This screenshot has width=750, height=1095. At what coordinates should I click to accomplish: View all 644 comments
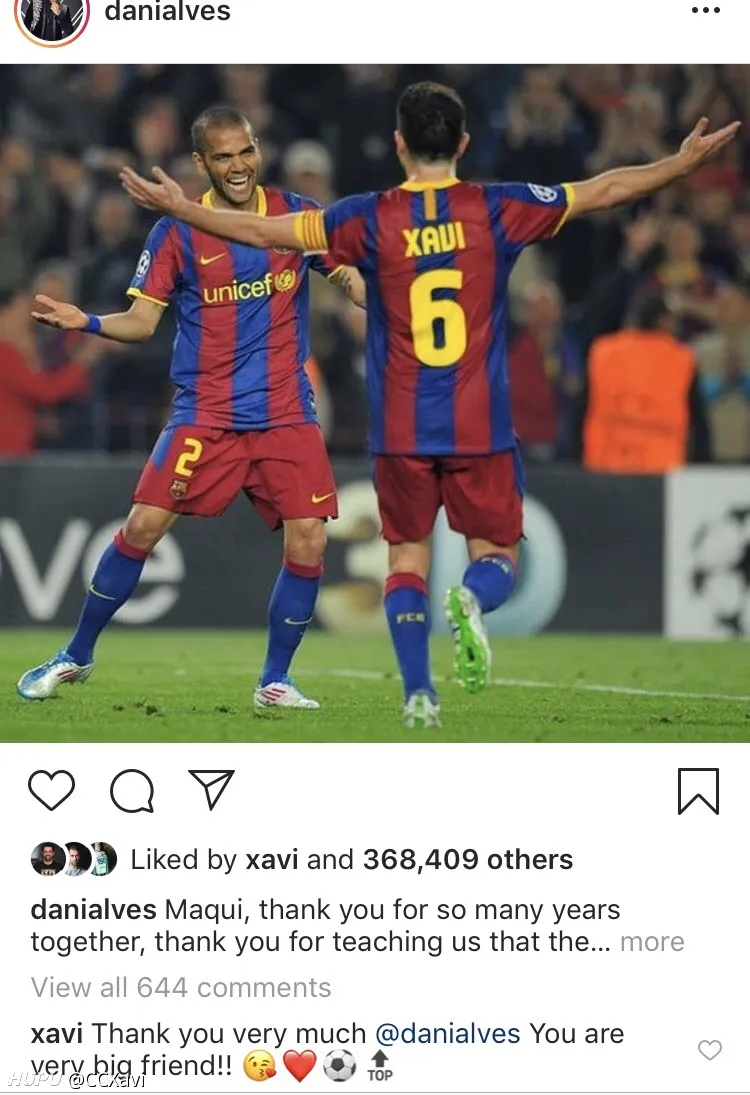point(181,988)
